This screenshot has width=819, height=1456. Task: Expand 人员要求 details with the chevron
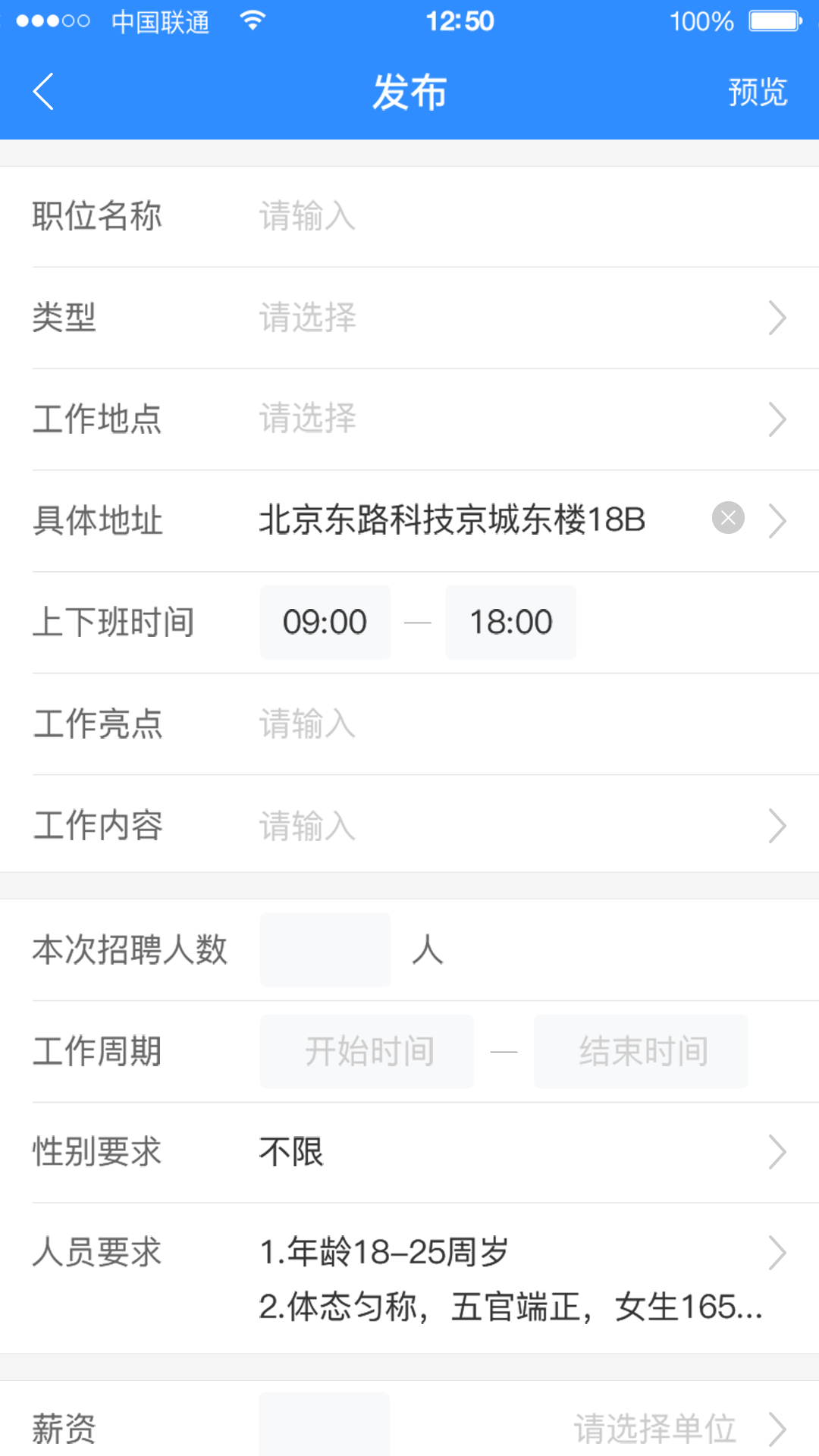point(778,1251)
